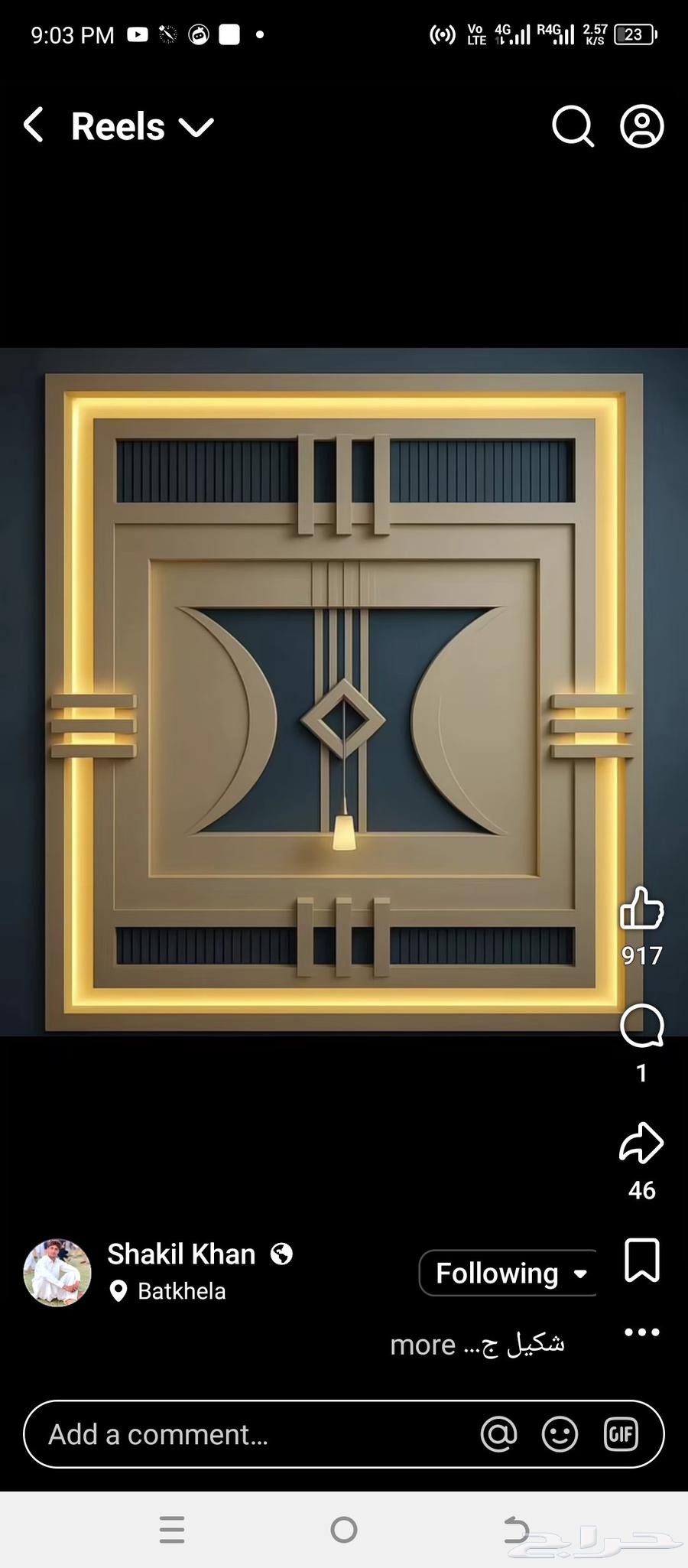Save this reel with the bookmark

[641, 1260]
